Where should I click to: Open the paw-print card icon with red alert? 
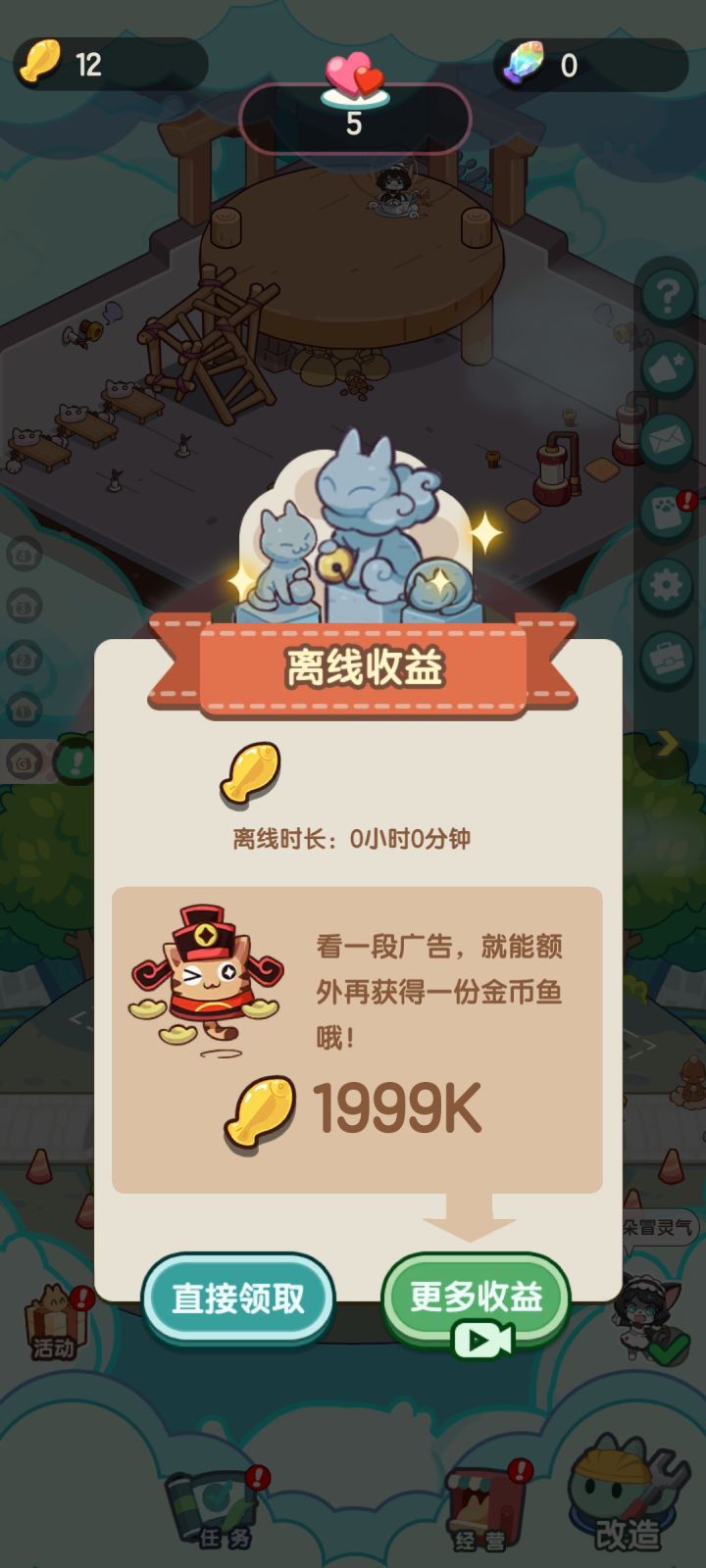(x=665, y=511)
